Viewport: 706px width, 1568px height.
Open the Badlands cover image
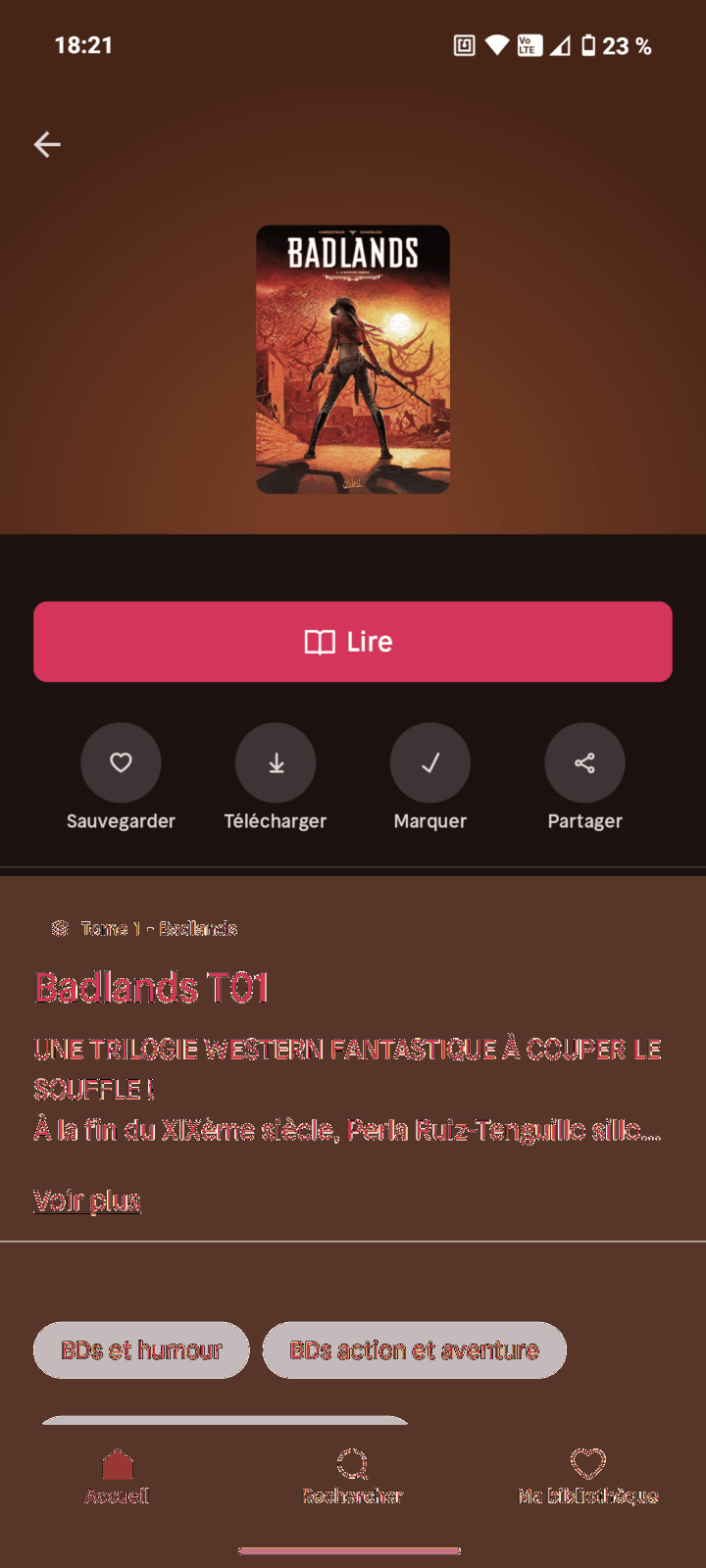(353, 360)
